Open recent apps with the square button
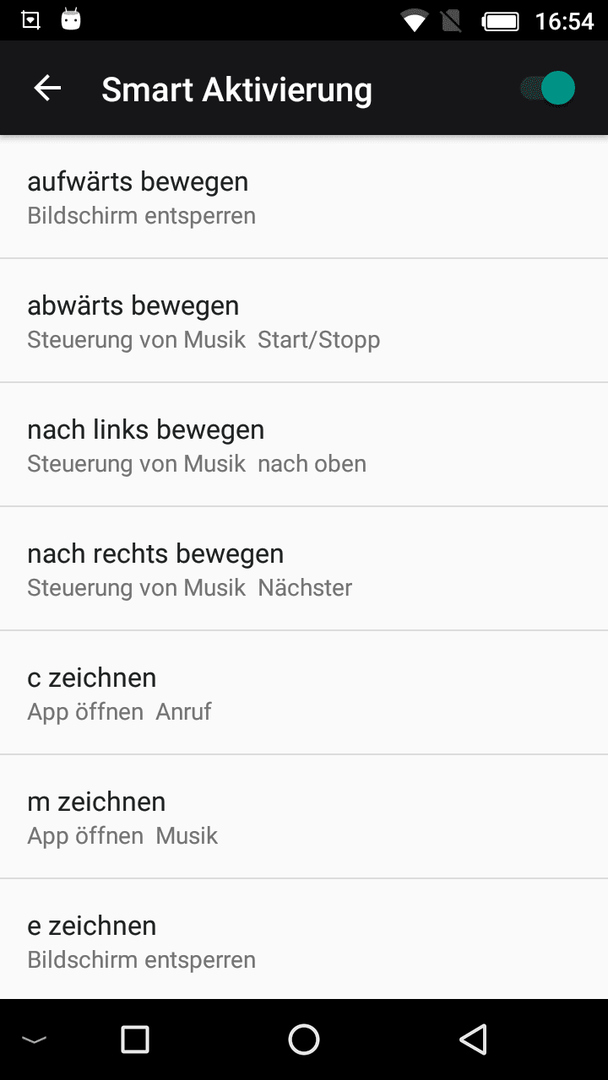The height and width of the screenshot is (1080, 608). [135, 1039]
